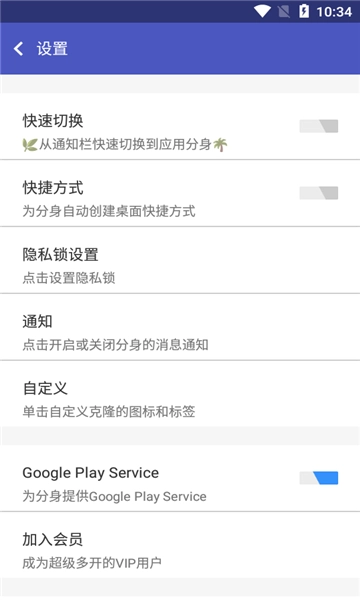Screen dimensions: 360x600
Task: Open the 通知 settings row
Action: (180, 327)
